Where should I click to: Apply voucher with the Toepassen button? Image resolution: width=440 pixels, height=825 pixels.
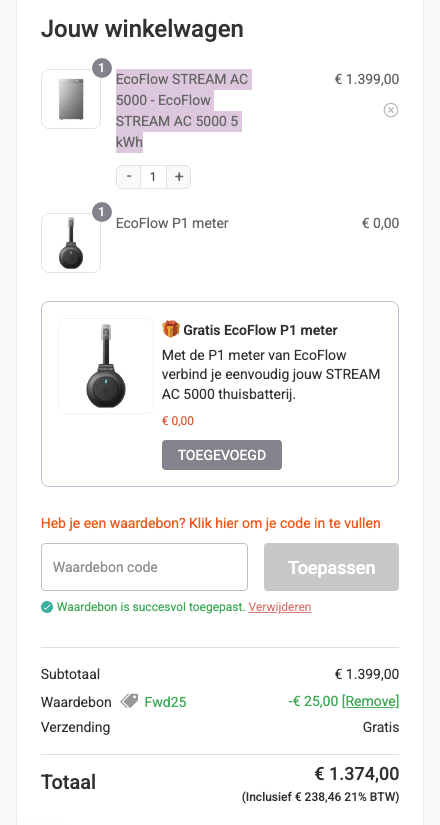click(x=332, y=567)
